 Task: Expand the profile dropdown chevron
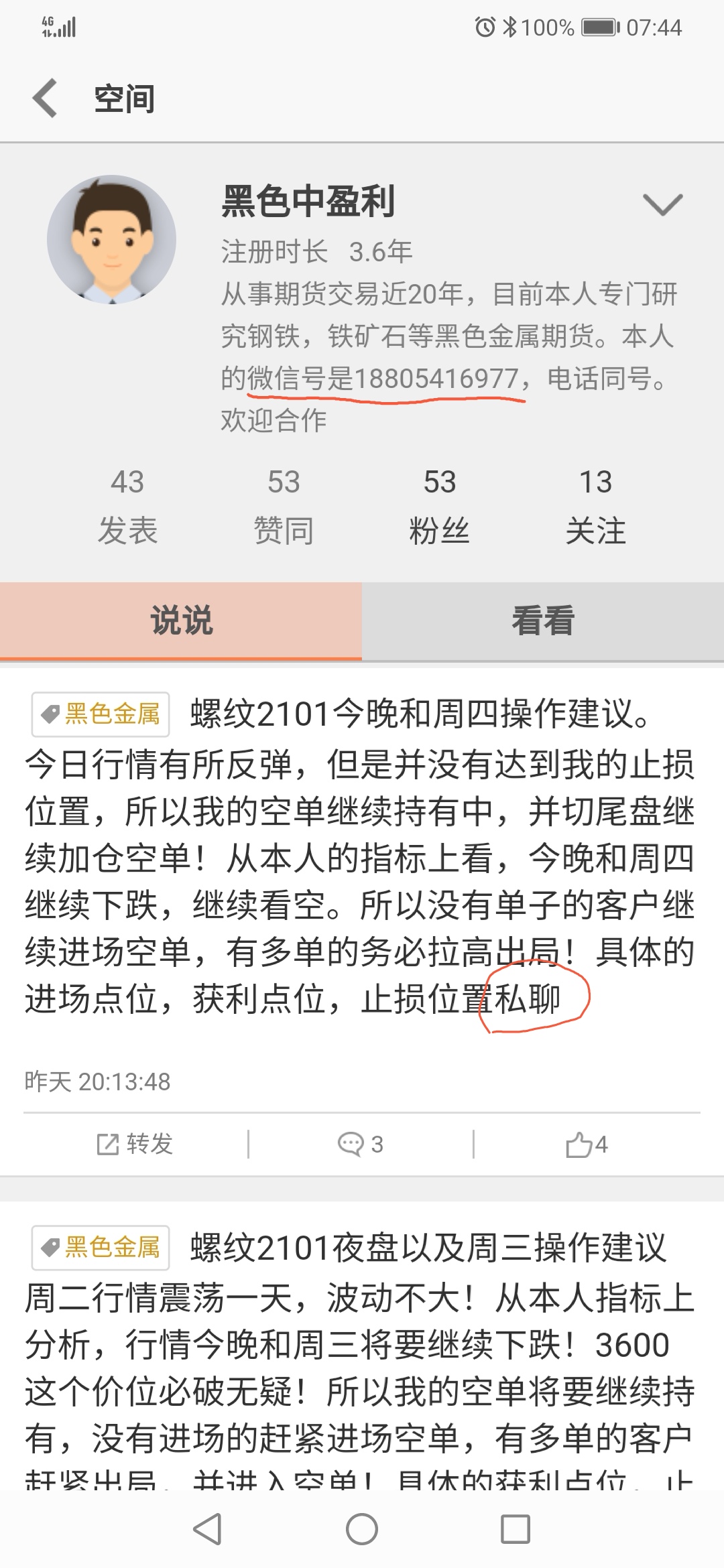coord(662,204)
